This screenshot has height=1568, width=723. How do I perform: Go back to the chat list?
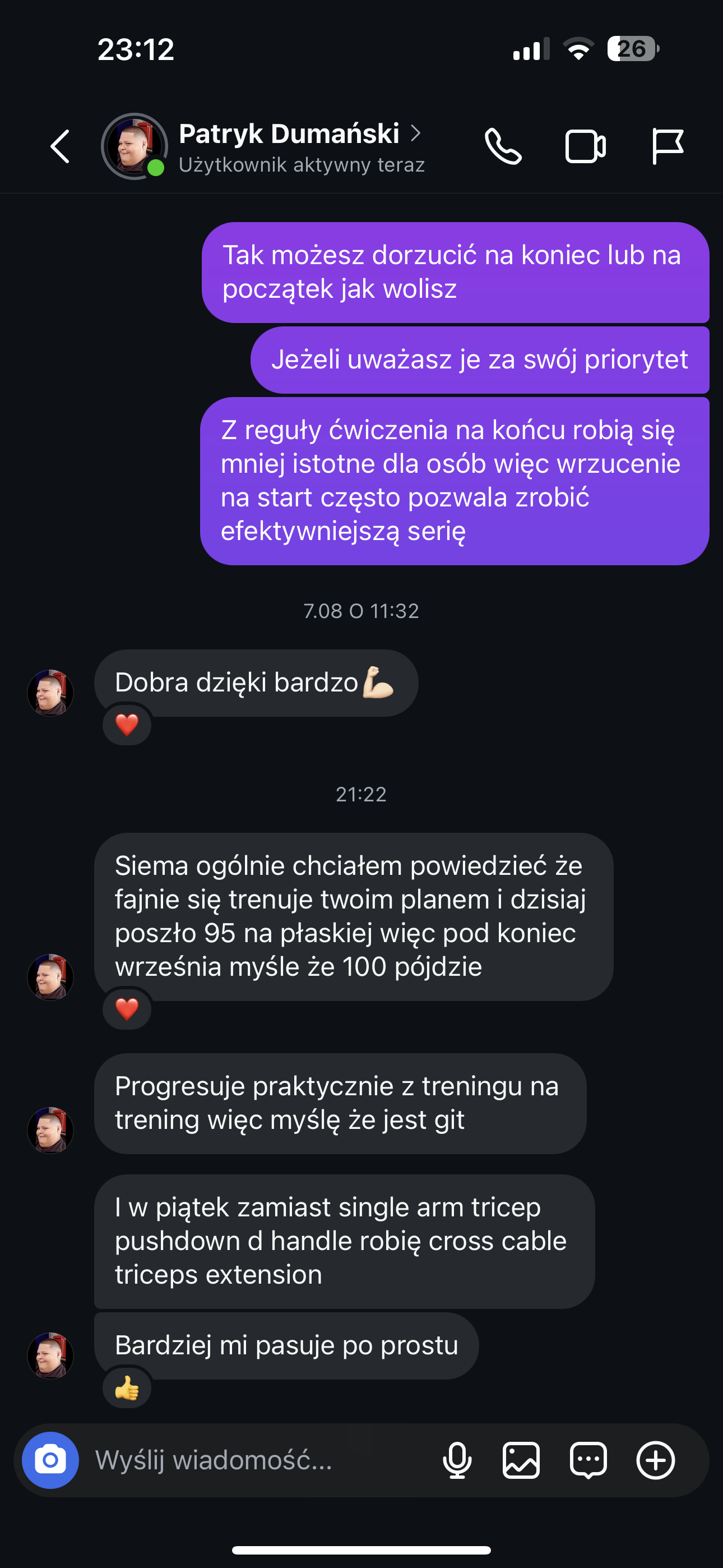point(61,146)
